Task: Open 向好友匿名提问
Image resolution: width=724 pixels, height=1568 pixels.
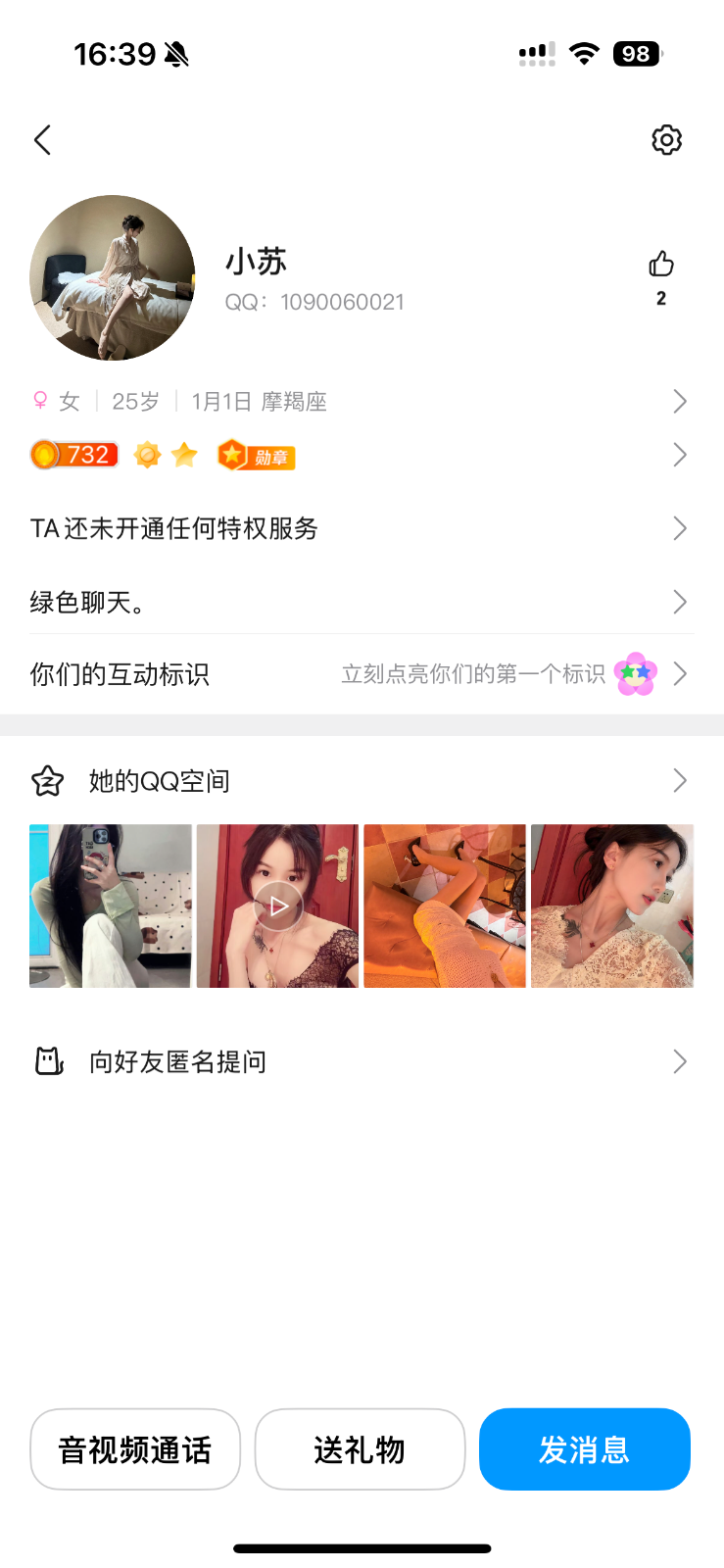Action: tap(361, 1061)
